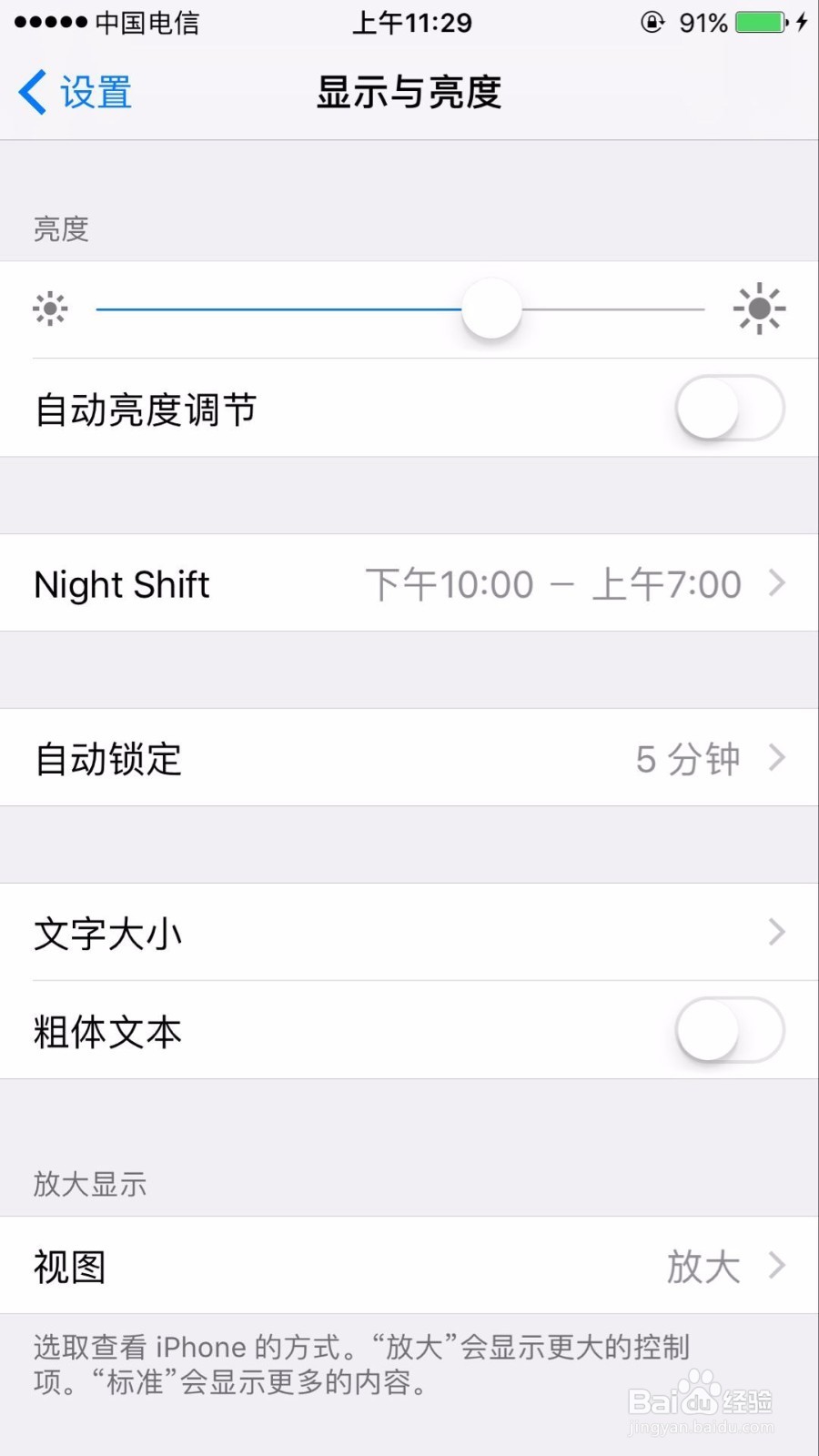Image resolution: width=819 pixels, height=1456 pixels.
Task: Tap the bright brightness sun icon
Action: (x=762, y=309)
